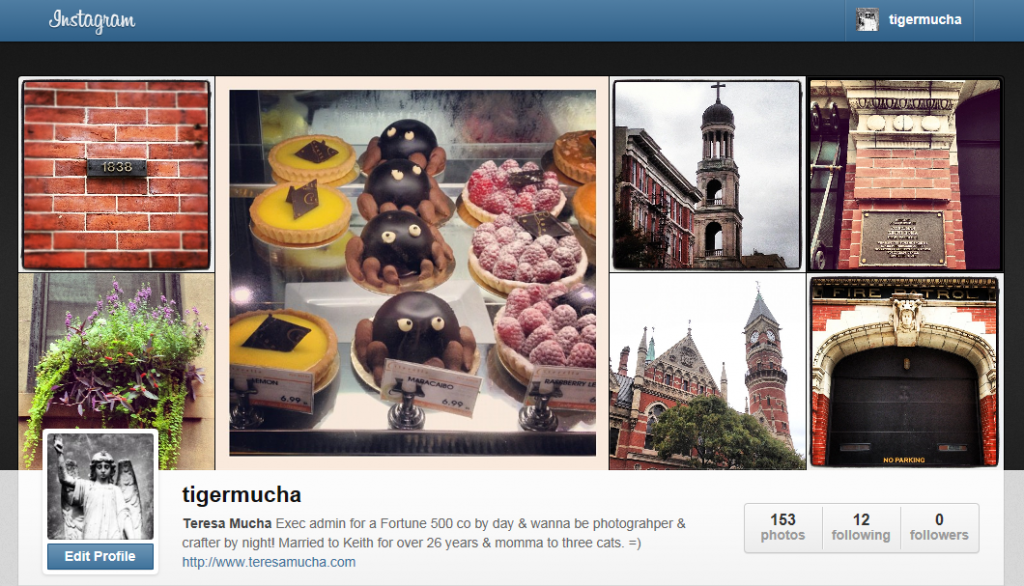
Task: Open the teresamucha.com website link
Action: tap(269, 562)
